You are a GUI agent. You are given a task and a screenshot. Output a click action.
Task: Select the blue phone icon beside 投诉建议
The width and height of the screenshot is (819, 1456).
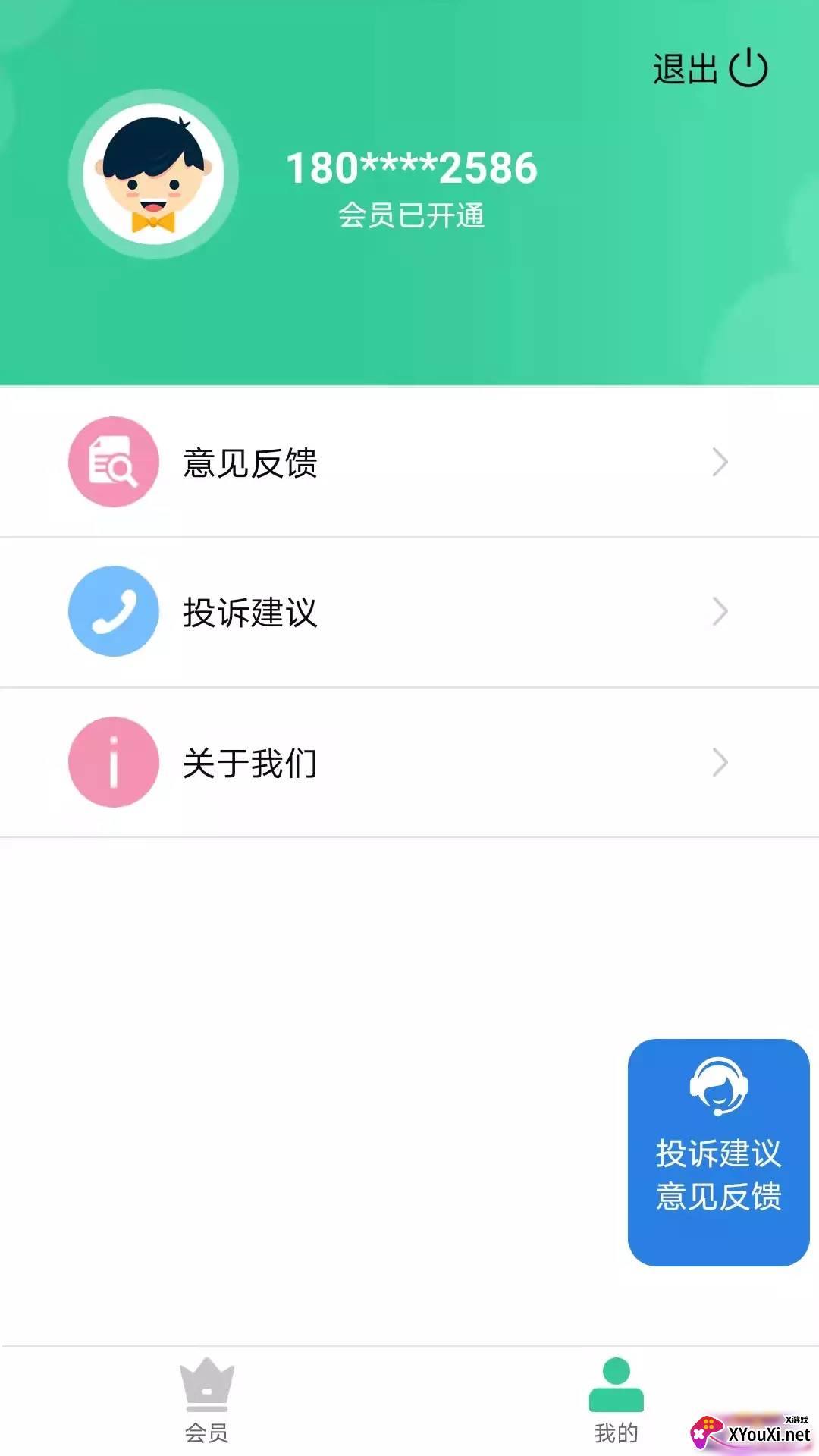[x=112, y=611]
